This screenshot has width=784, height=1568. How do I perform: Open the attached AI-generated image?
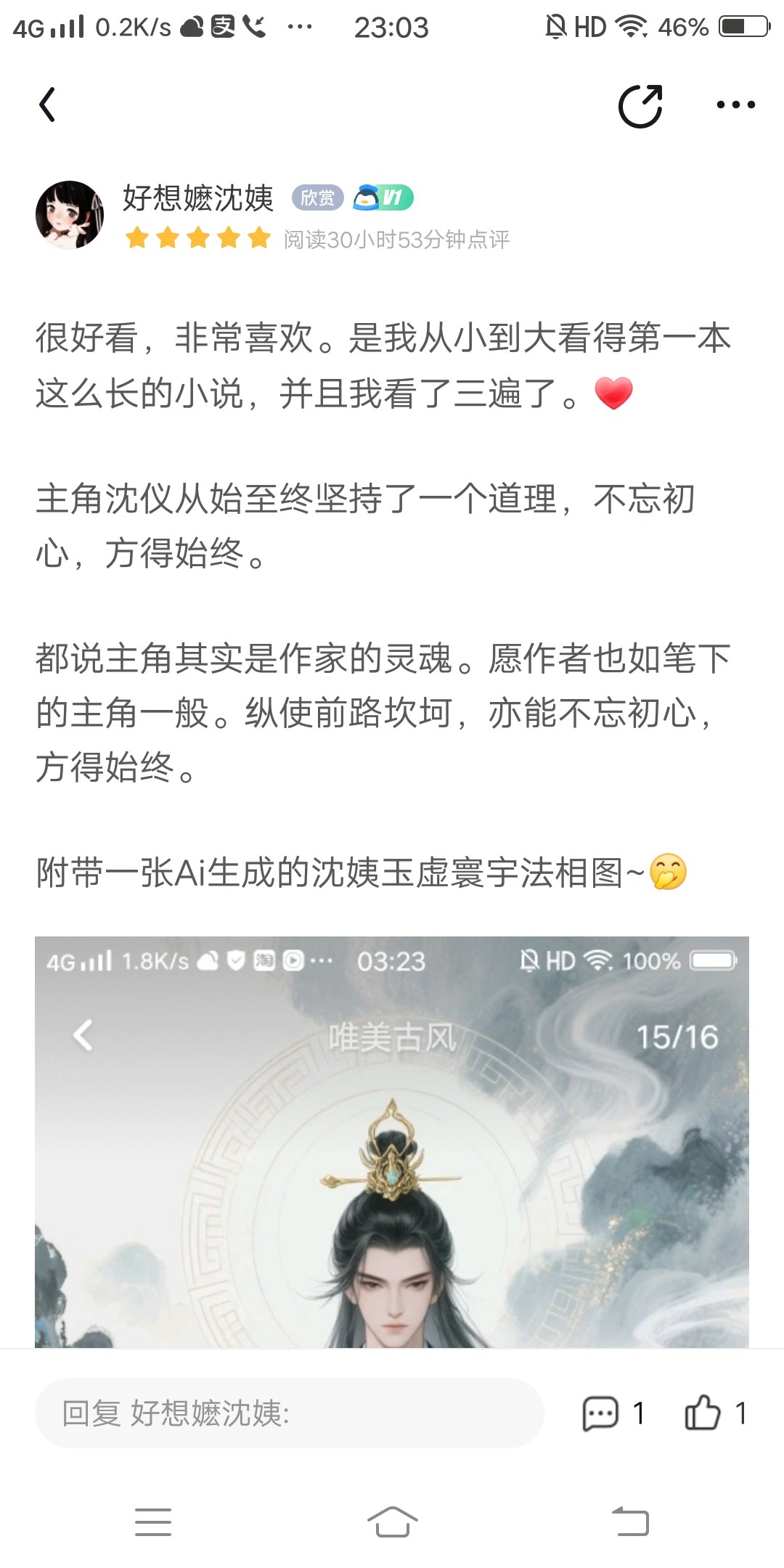(392, 1142)
